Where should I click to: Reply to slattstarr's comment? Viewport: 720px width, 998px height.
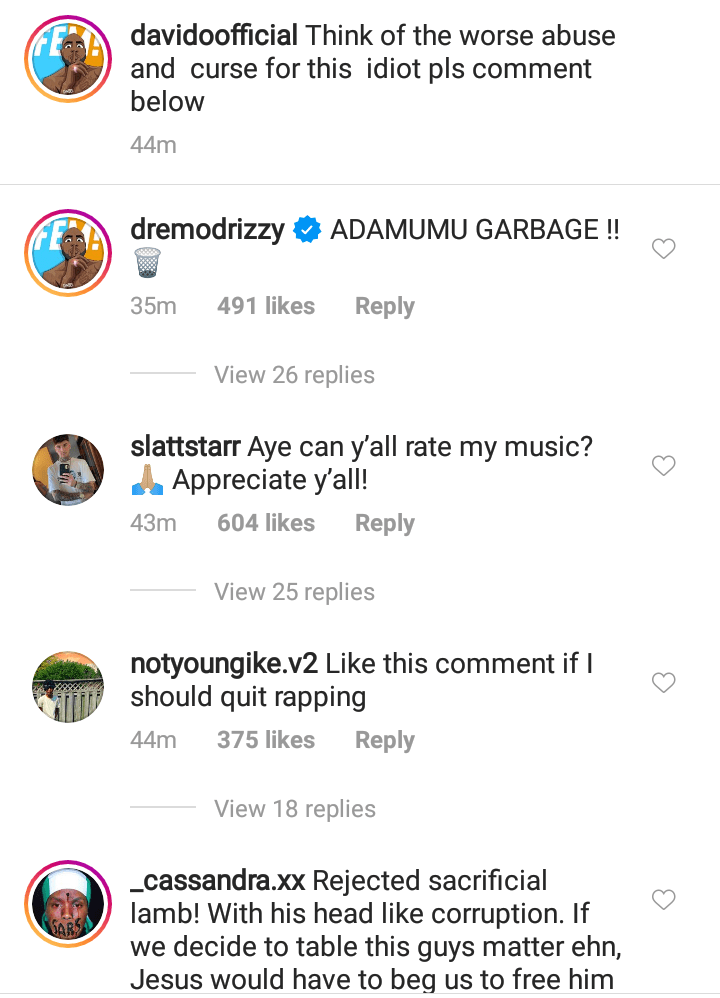point(385,523)
